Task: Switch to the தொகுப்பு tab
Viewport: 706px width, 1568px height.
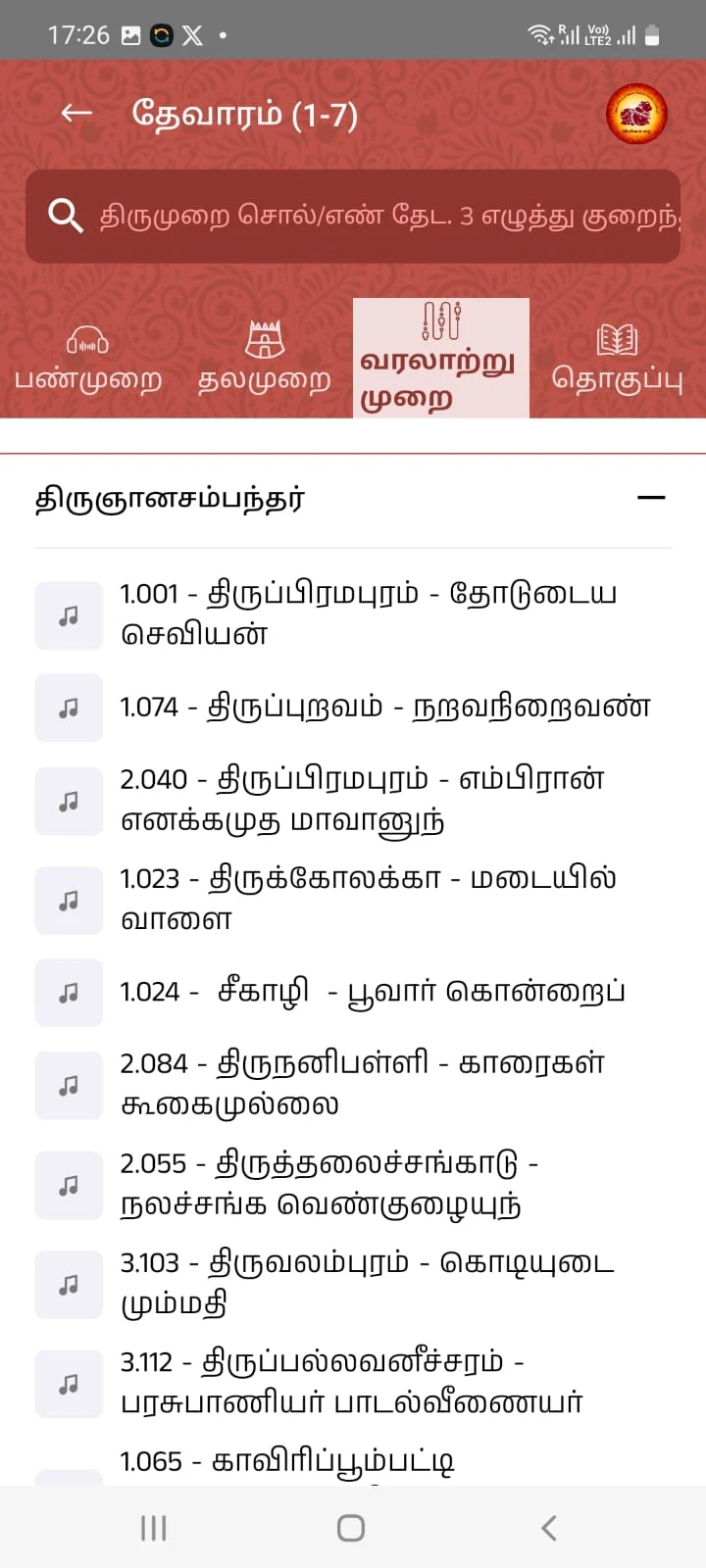Action: pyautogui.click(x=617, y=360)
